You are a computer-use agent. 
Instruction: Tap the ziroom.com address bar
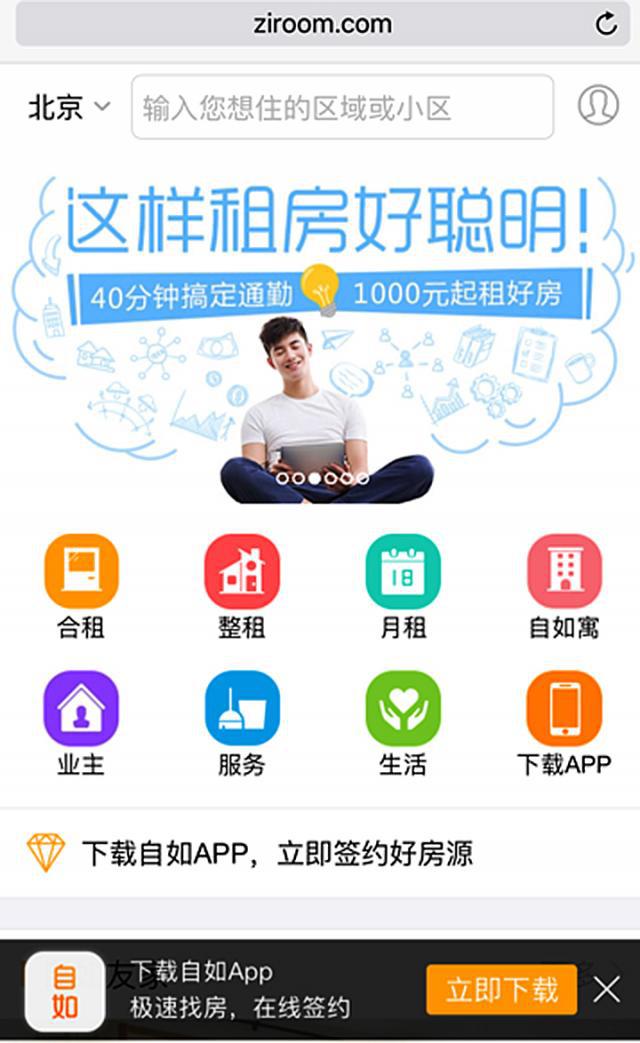(x=322, y=24)
